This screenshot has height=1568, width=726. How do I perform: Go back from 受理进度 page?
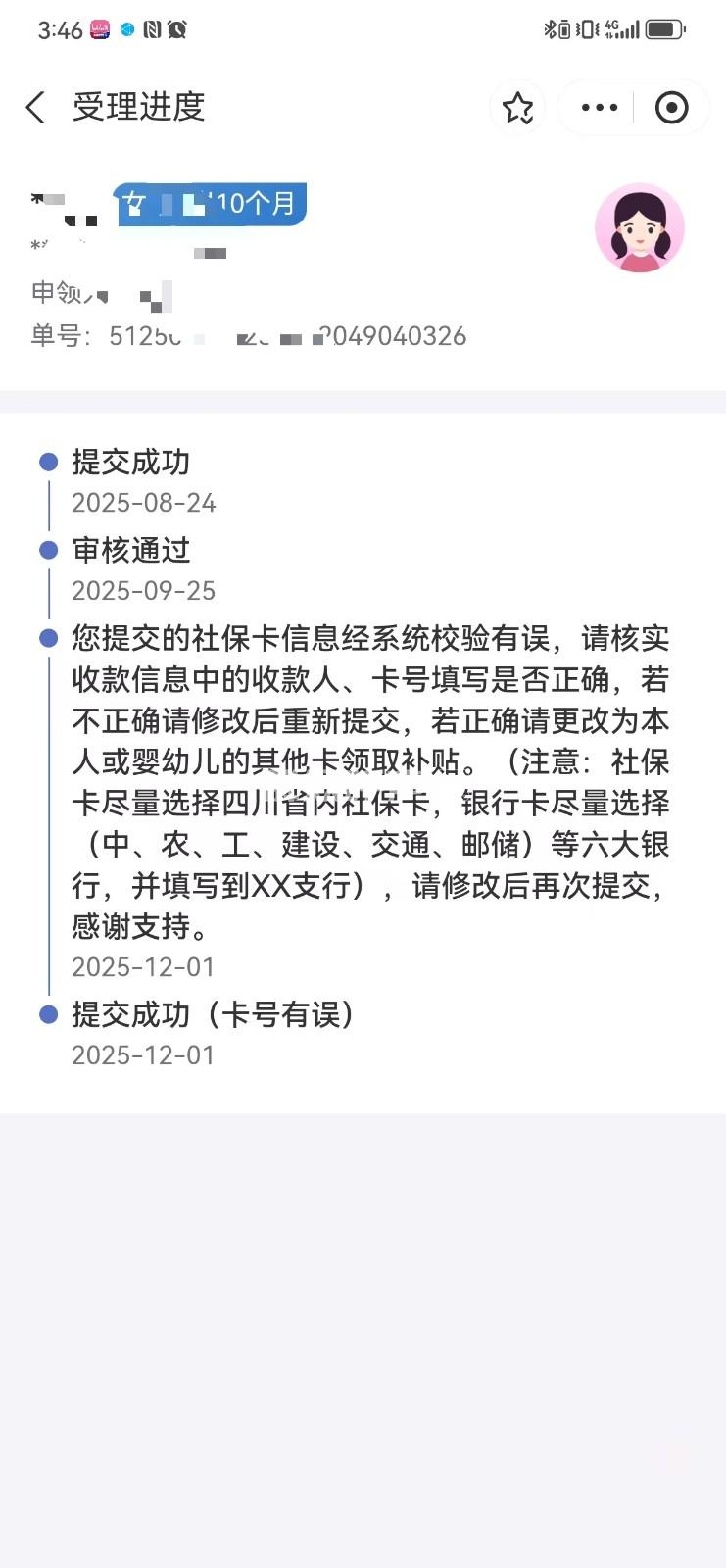[36, 107]
